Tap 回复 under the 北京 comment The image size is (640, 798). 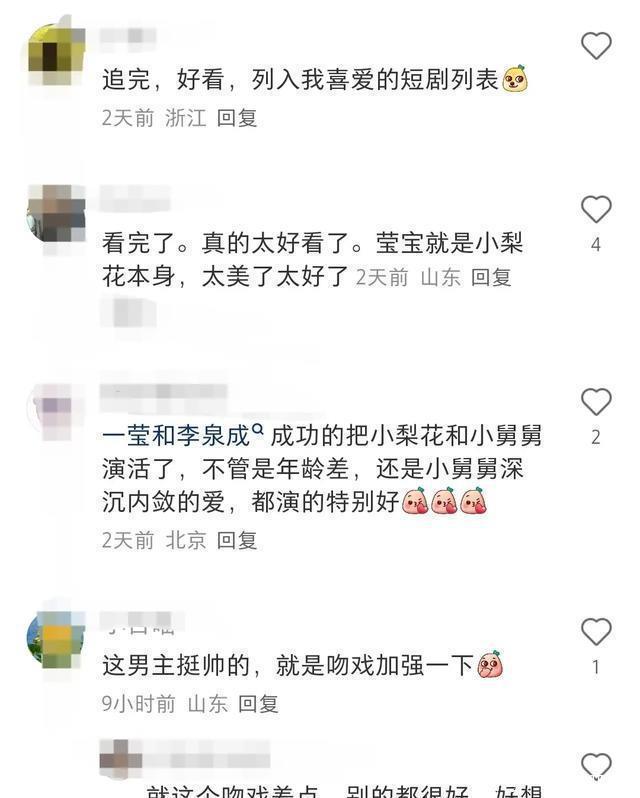[x=237, y=540]
